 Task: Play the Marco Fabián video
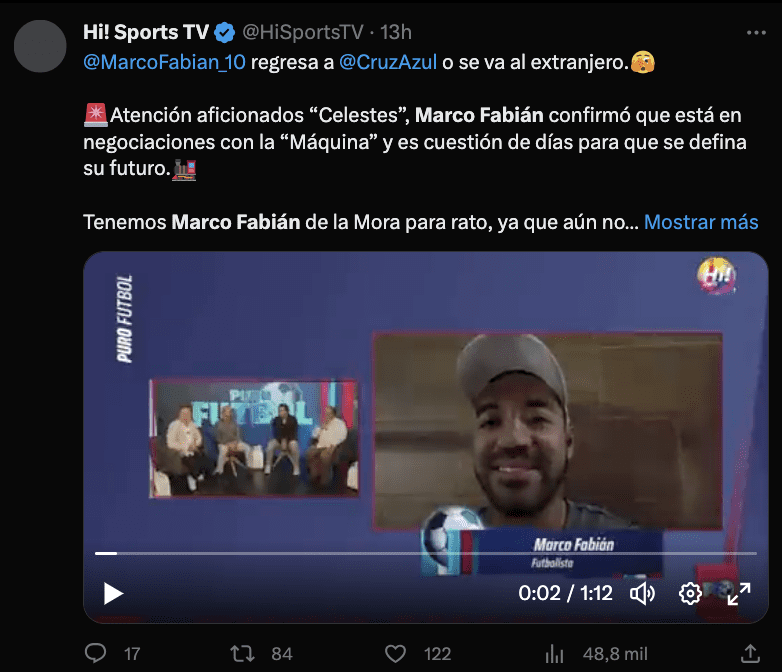point(113,594)
